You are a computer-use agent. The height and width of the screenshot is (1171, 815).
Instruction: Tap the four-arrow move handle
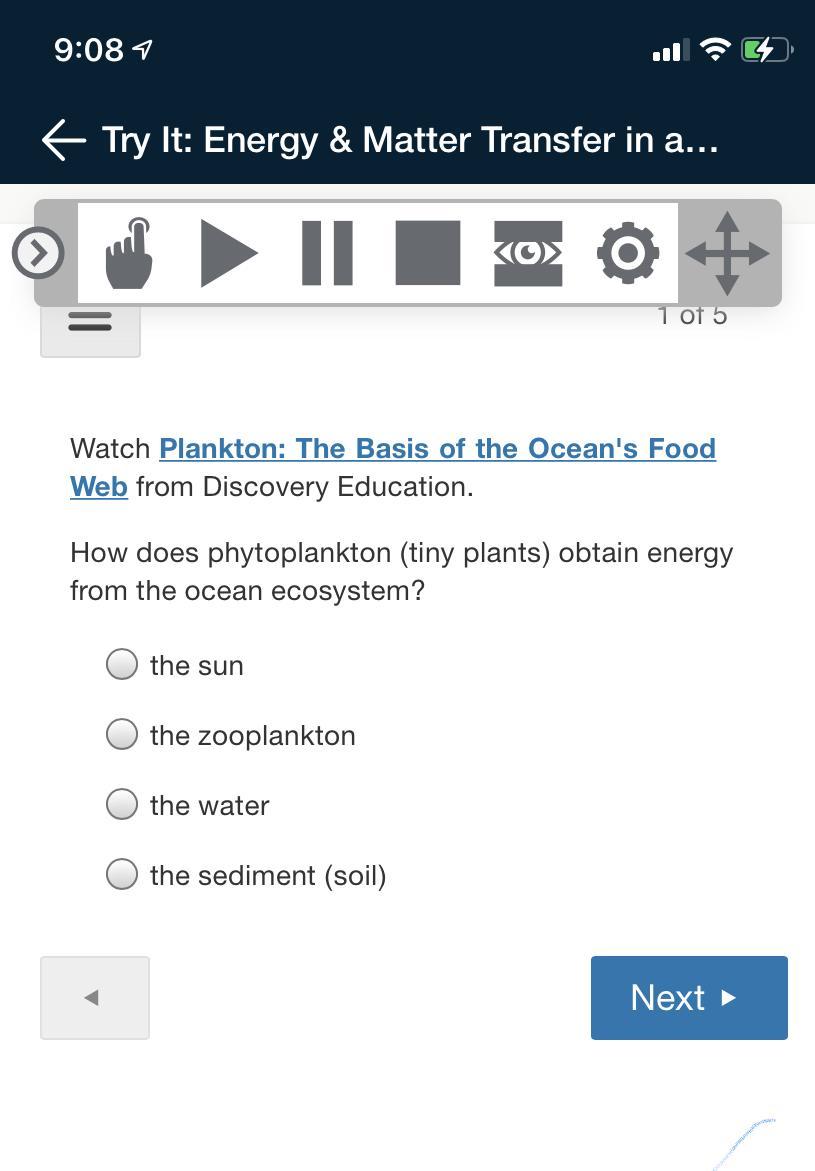click(727, 253)
